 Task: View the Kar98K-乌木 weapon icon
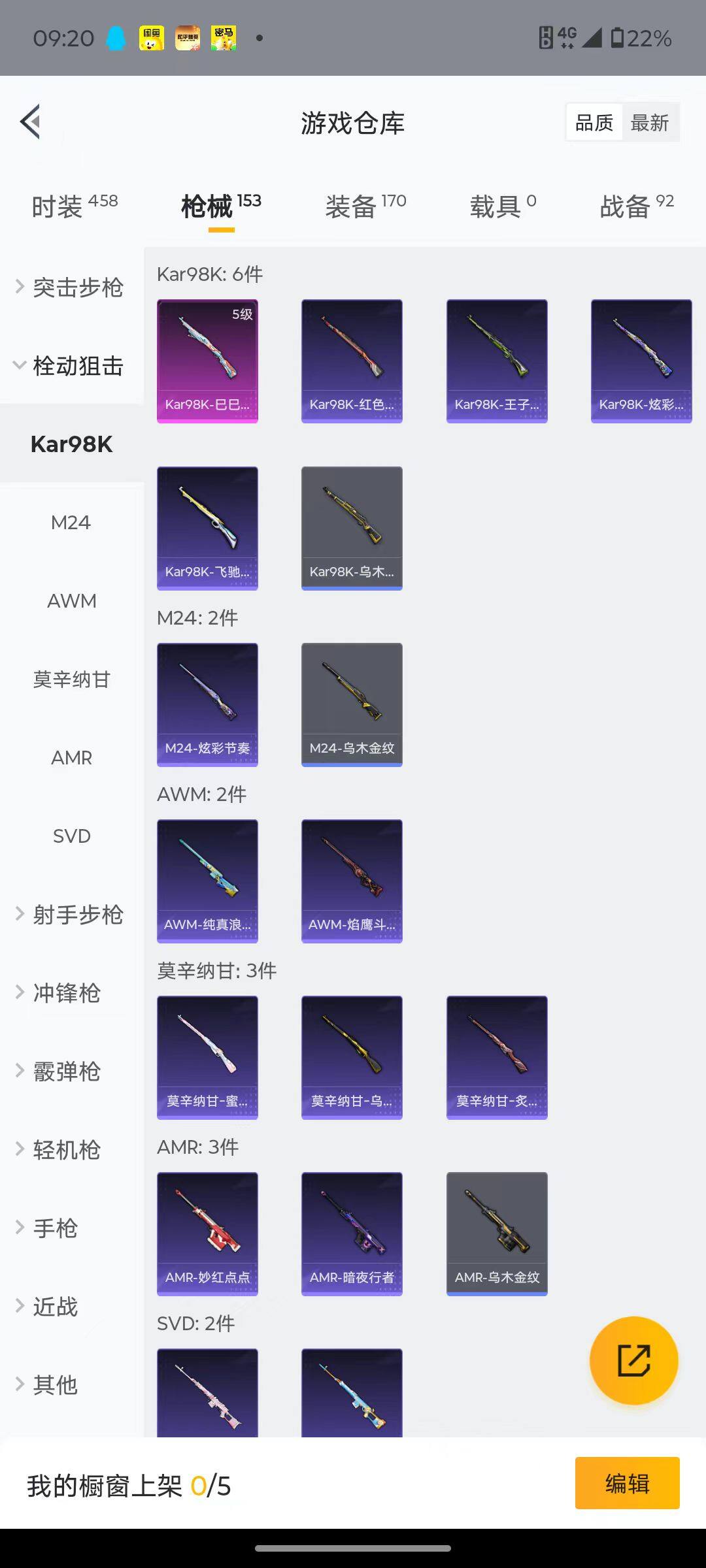(352, 527)
